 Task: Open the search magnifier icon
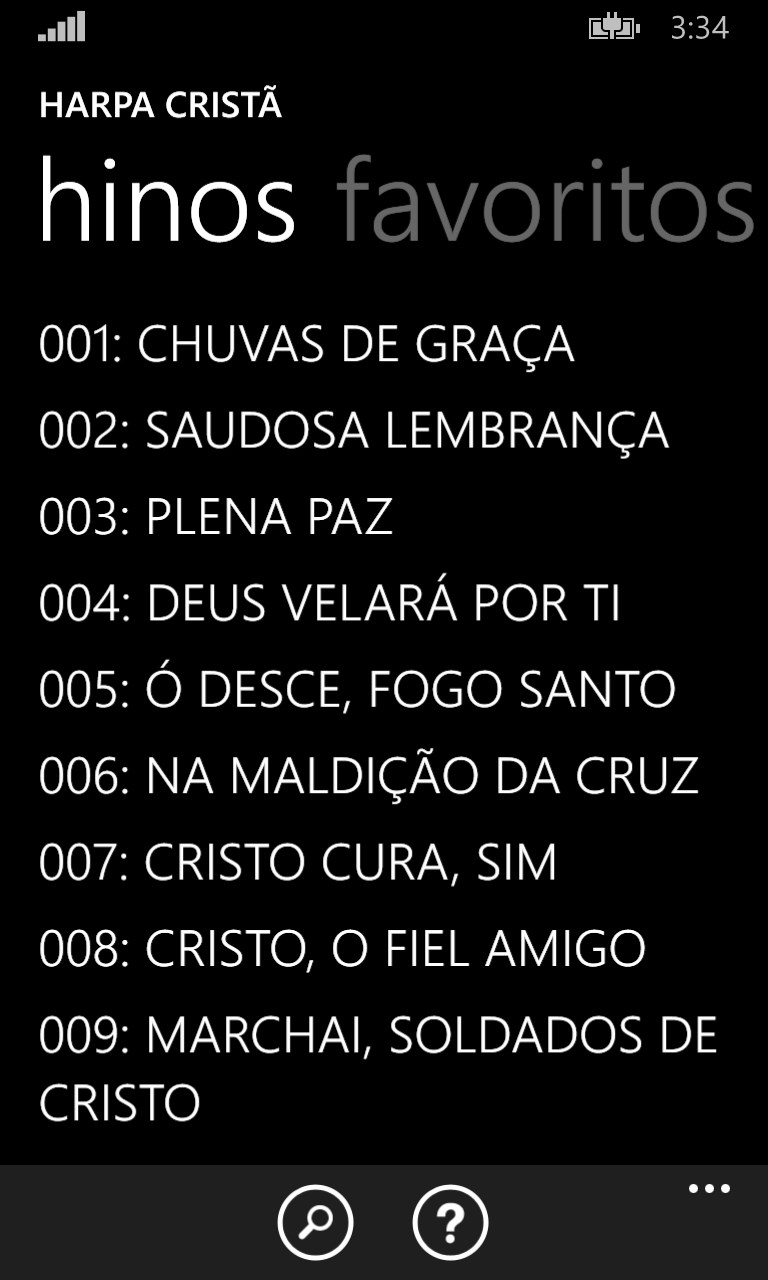pos(315,1221)
